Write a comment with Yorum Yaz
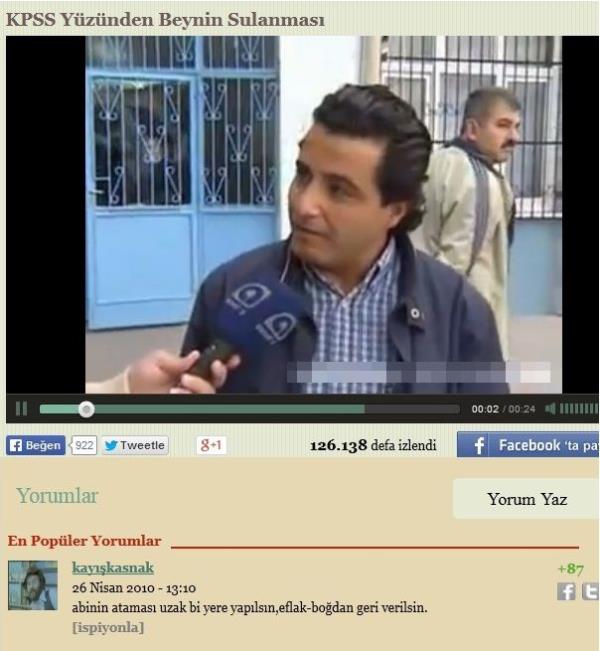The image size is (600, 651). 526,499
